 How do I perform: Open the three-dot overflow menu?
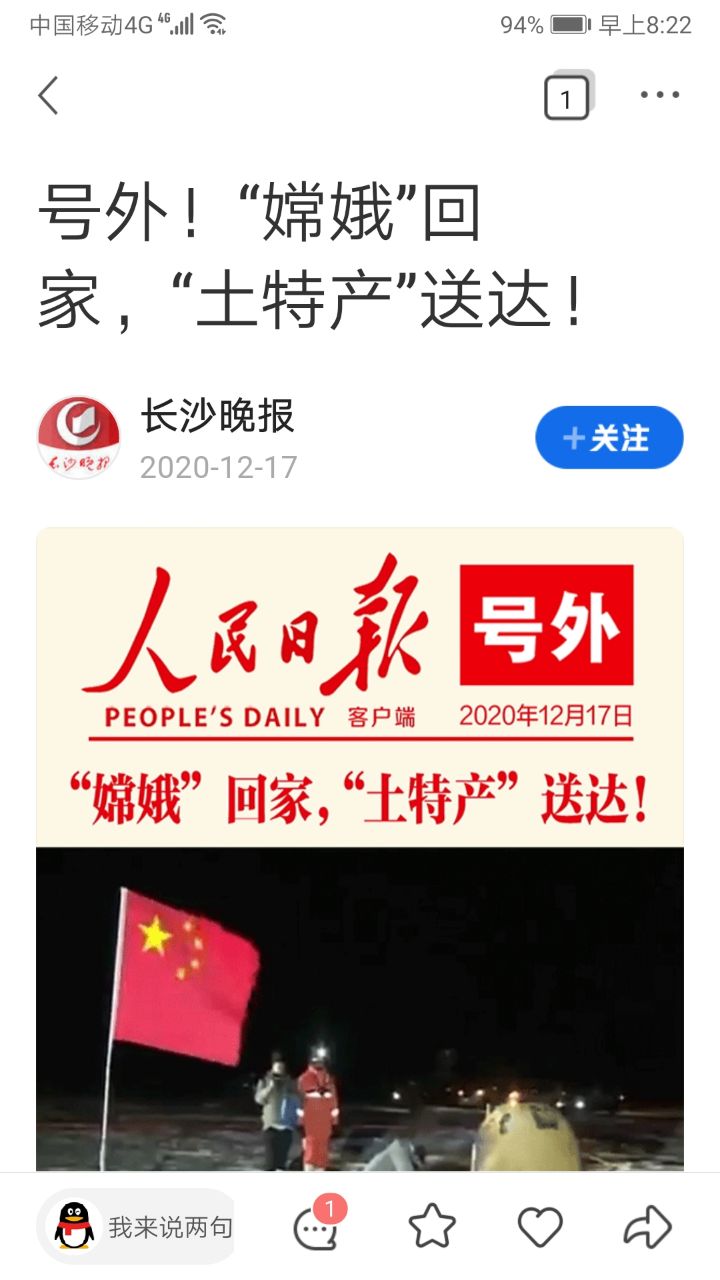point(660,96)
